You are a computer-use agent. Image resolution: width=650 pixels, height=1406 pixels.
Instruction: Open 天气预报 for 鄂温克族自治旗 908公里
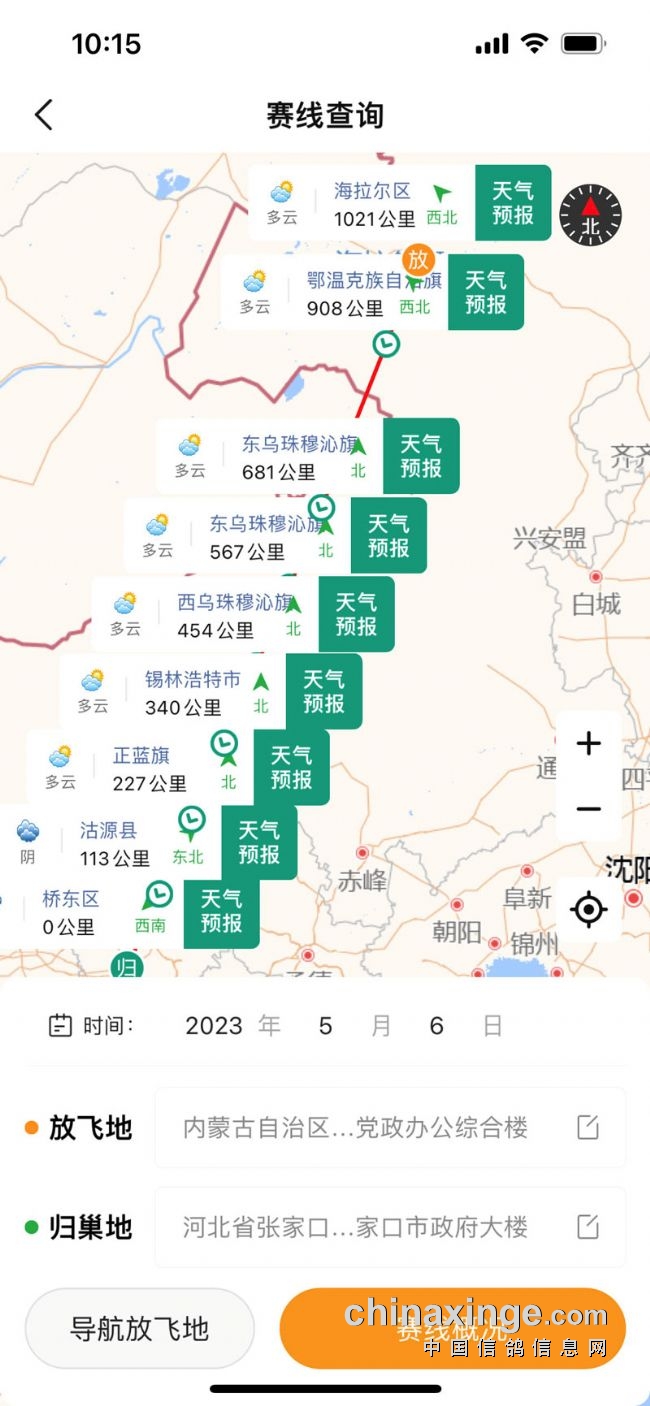(485, 292)
